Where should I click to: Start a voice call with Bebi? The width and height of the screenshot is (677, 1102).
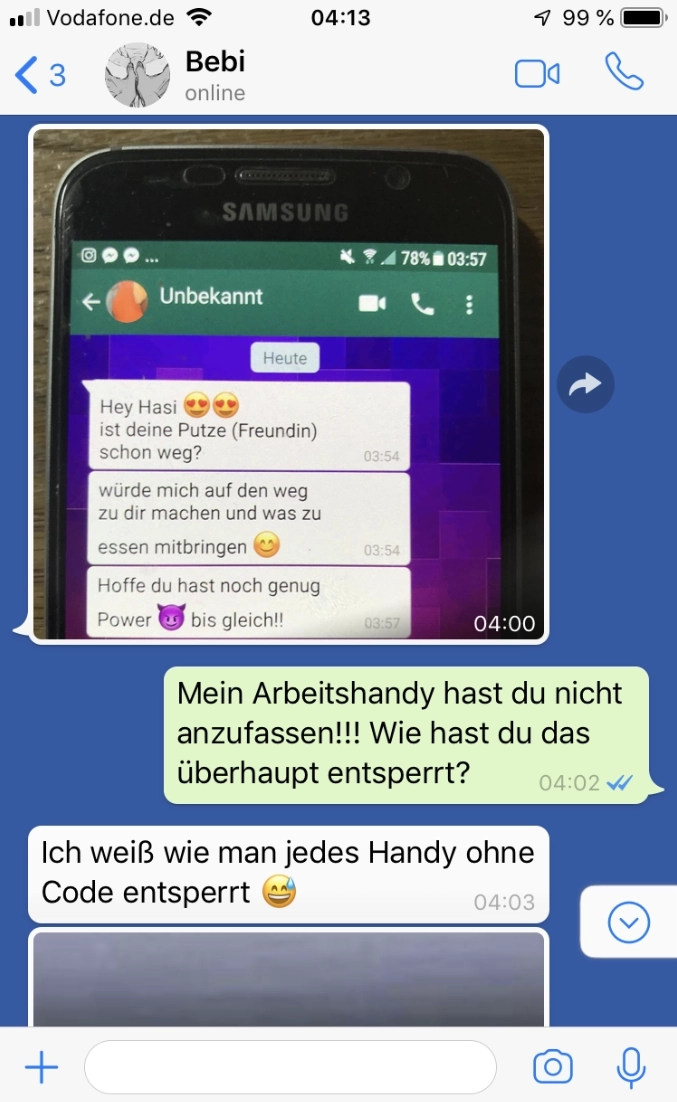tap(624, 73)
